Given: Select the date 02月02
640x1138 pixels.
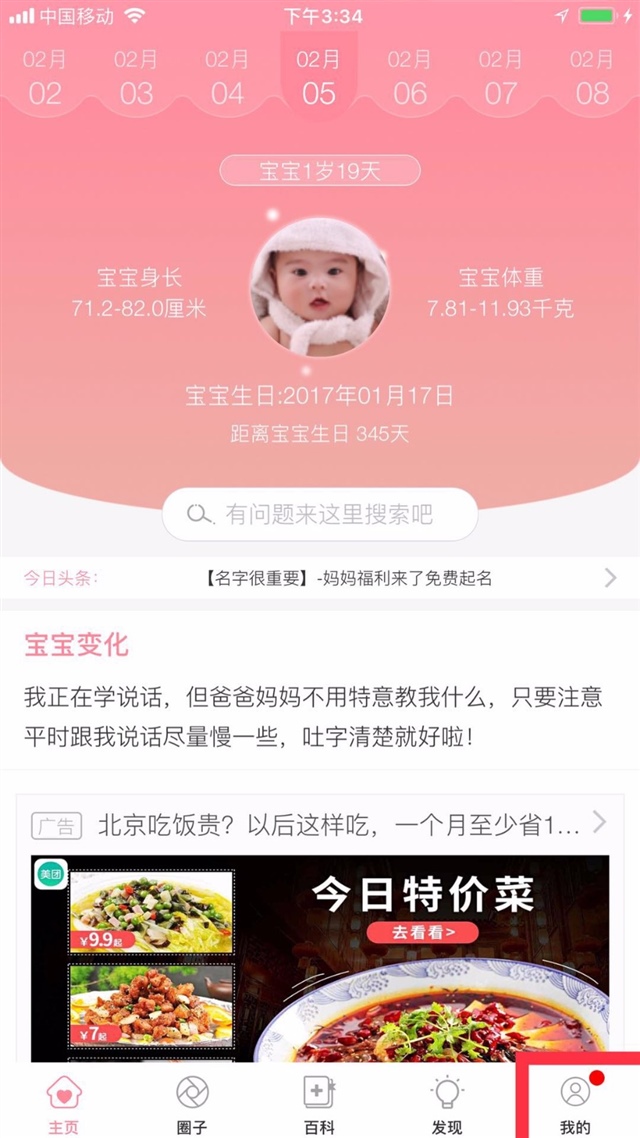Looking at the screenshot, I should tap(45, 79).
